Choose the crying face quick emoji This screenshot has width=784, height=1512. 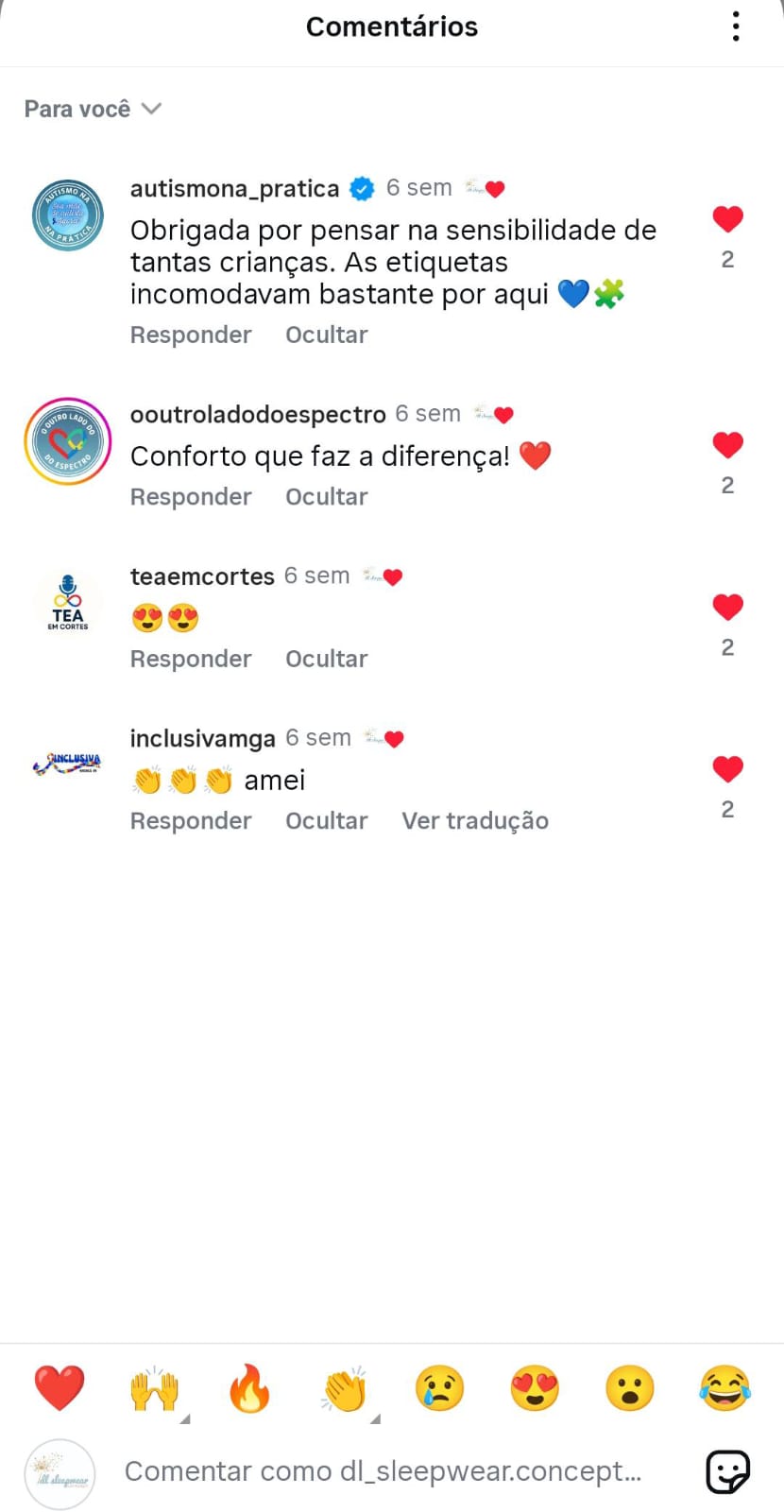440,1388
